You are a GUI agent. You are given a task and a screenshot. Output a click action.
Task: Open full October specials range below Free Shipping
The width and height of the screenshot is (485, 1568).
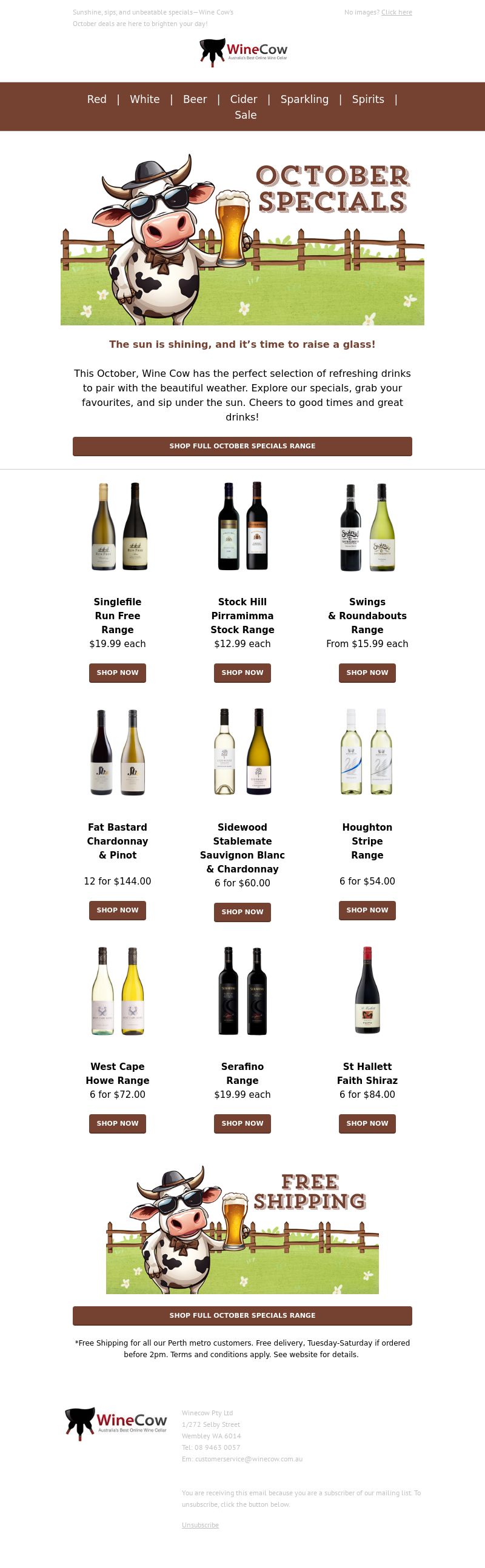(x=242, y=1315)
